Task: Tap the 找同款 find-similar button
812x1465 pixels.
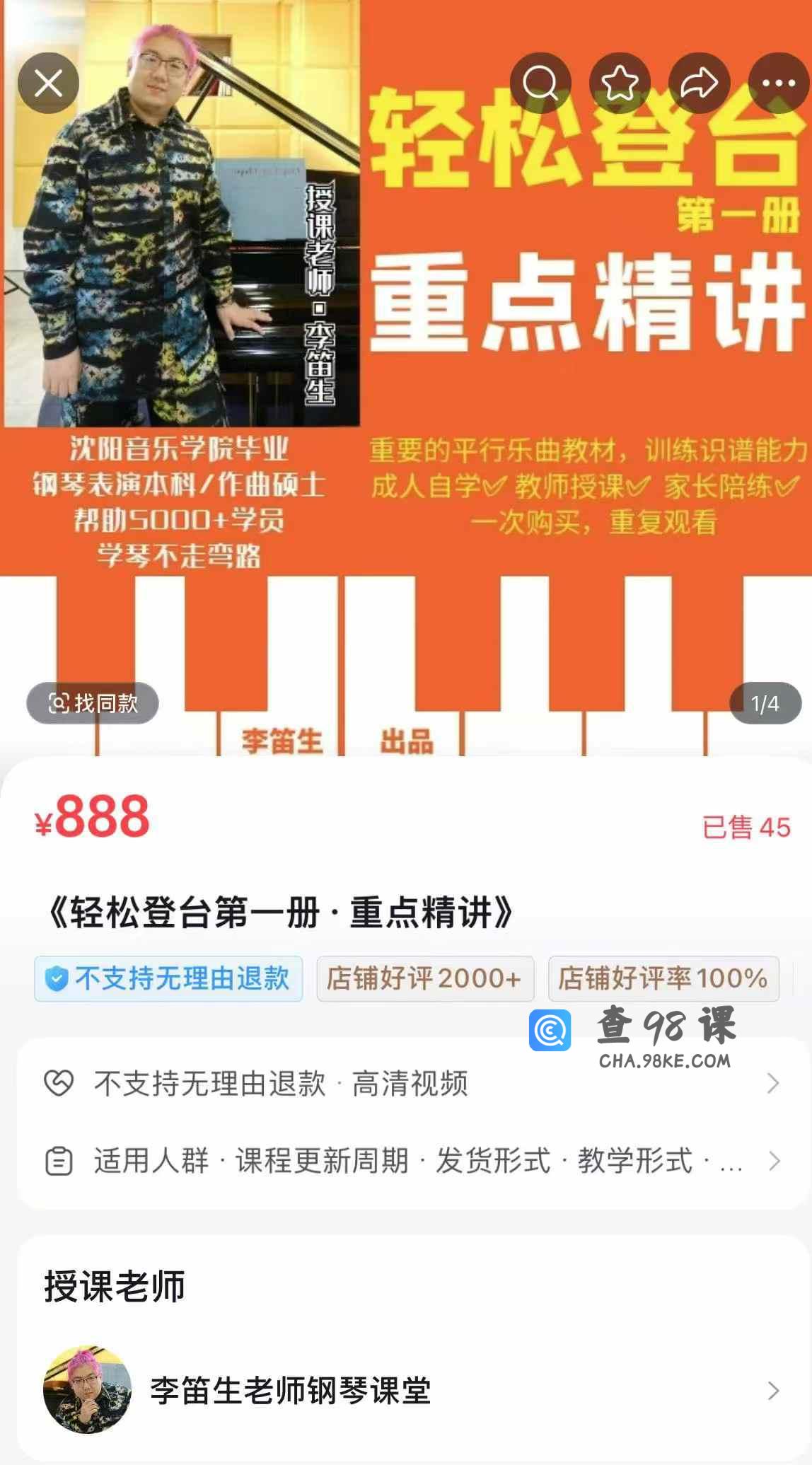Action: (x=93, y=703)
